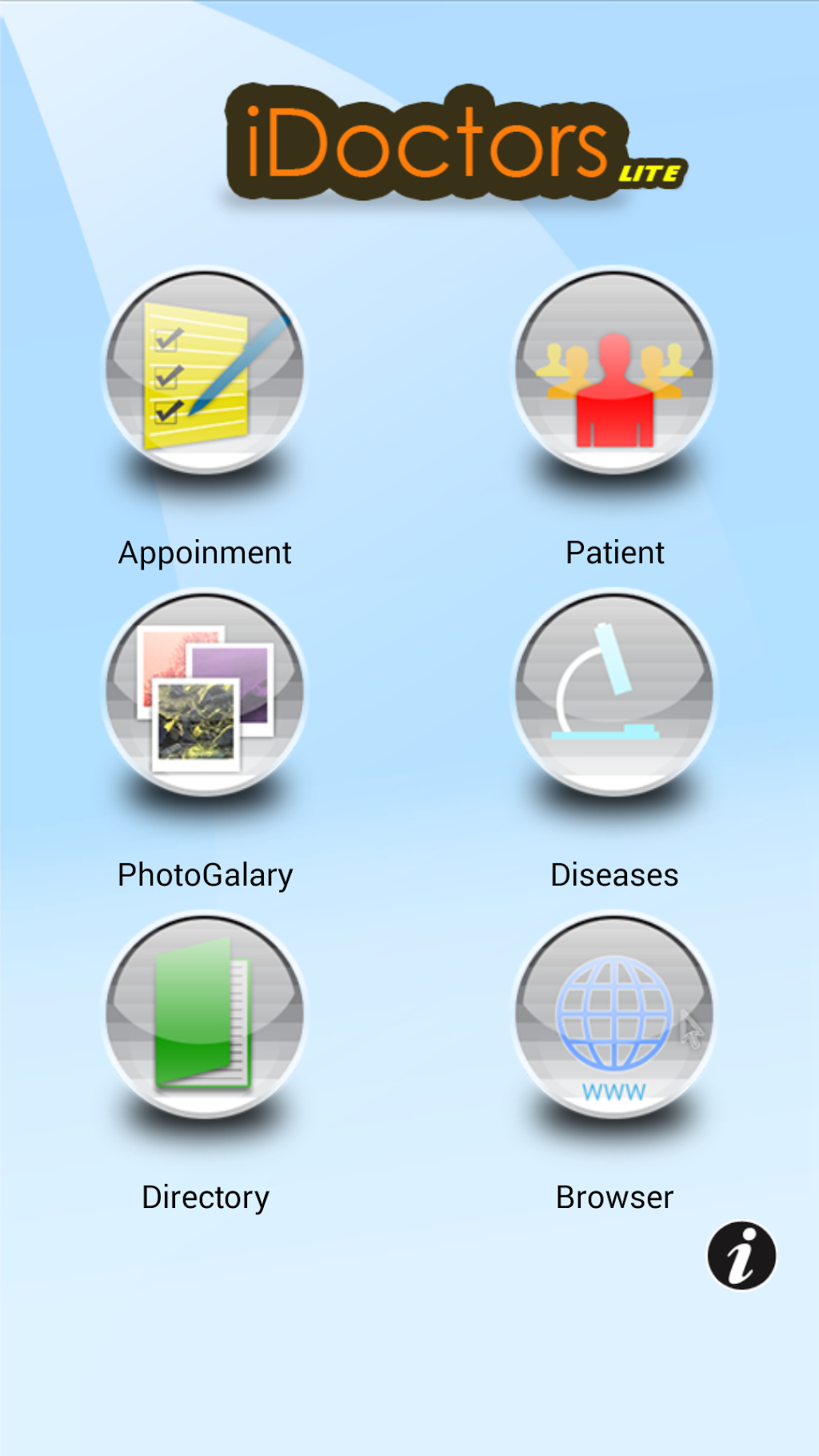Open PhotoGalary
819x1456 pixels.
[205, 694]
